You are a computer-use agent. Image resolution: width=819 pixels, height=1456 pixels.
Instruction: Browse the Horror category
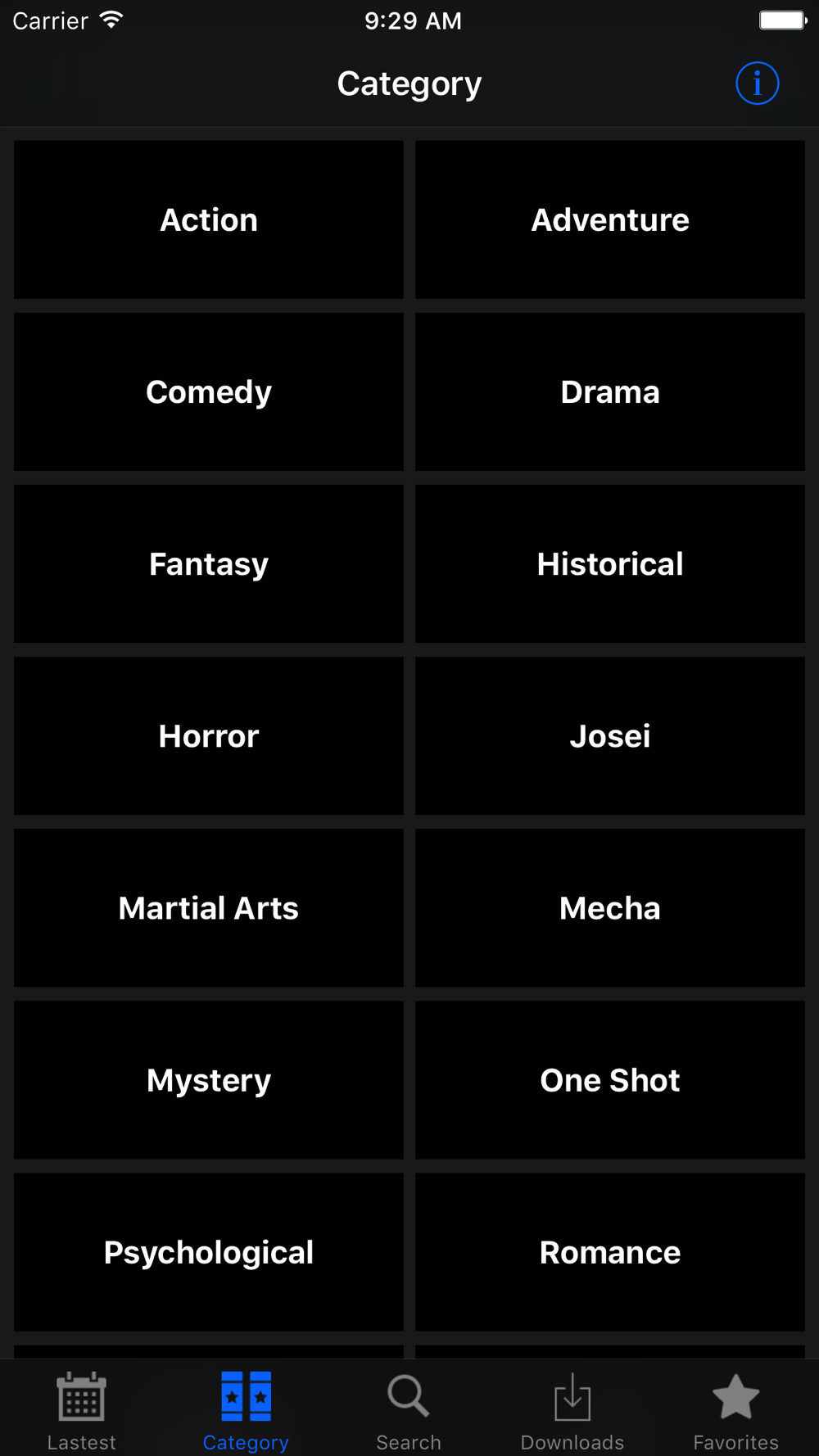(x=209, y=735)
